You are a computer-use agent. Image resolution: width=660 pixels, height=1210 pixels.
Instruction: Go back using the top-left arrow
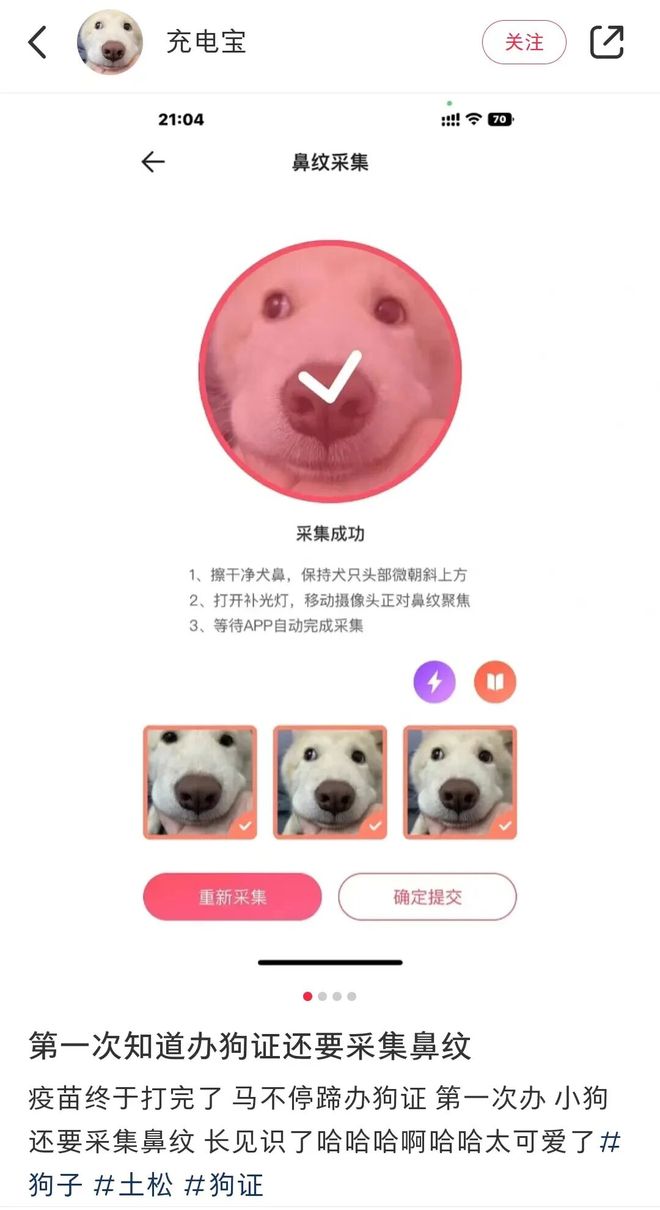click(x=38, y=42)
